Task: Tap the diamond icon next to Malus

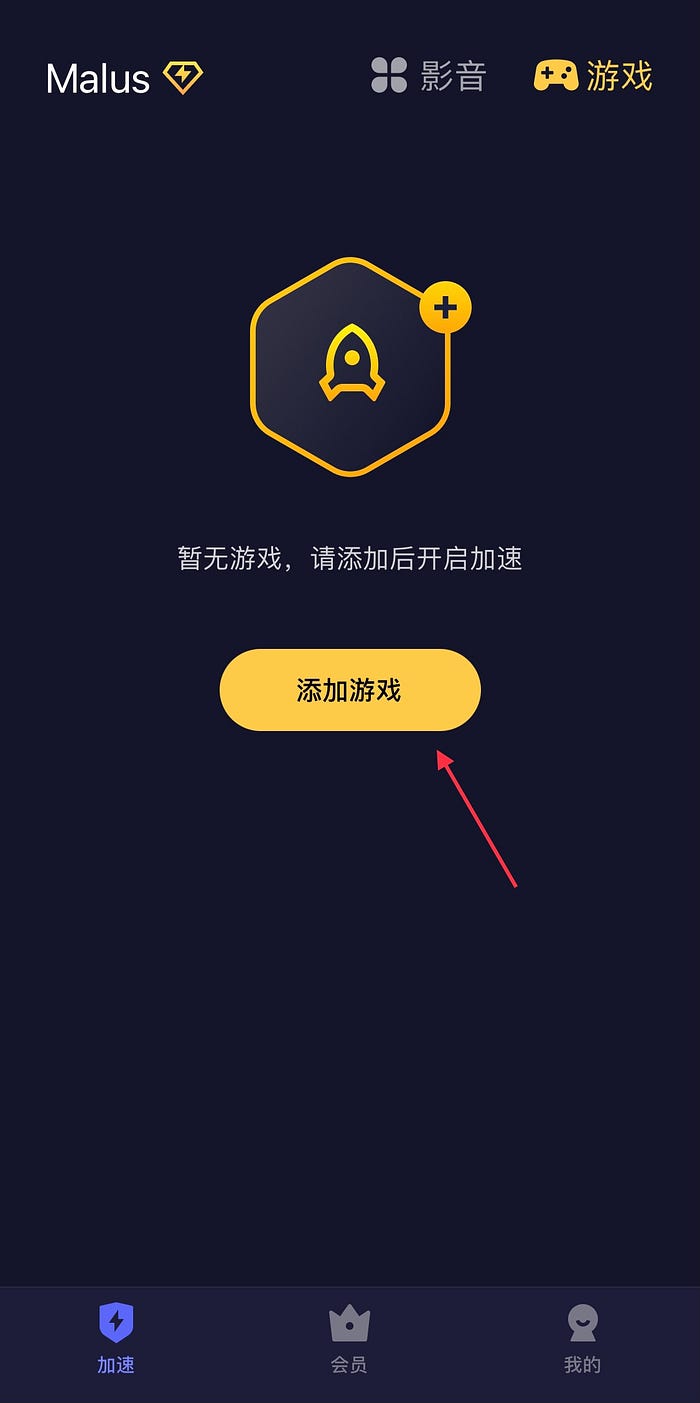Action: 183,77
